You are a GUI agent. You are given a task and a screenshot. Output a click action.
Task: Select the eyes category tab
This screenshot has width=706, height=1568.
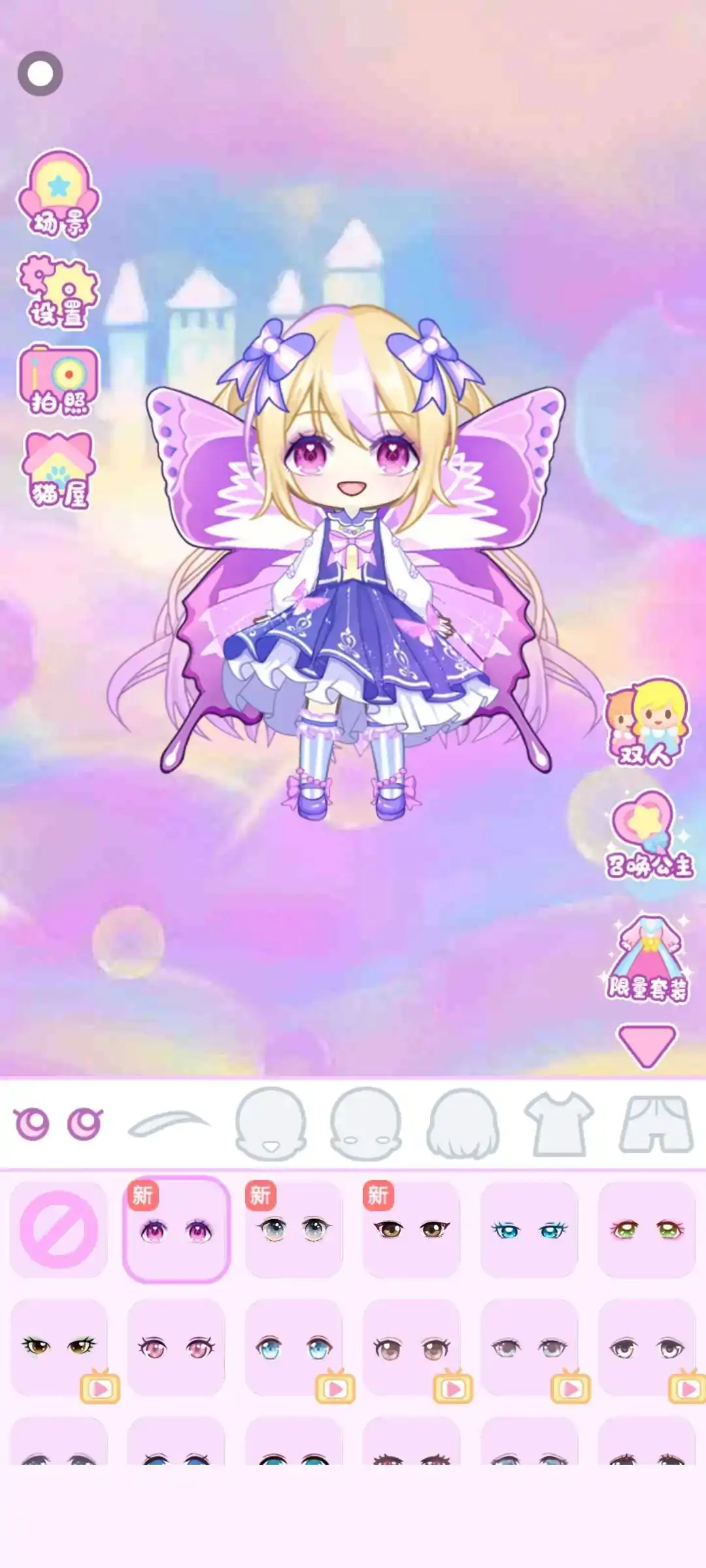point(58,1124)
